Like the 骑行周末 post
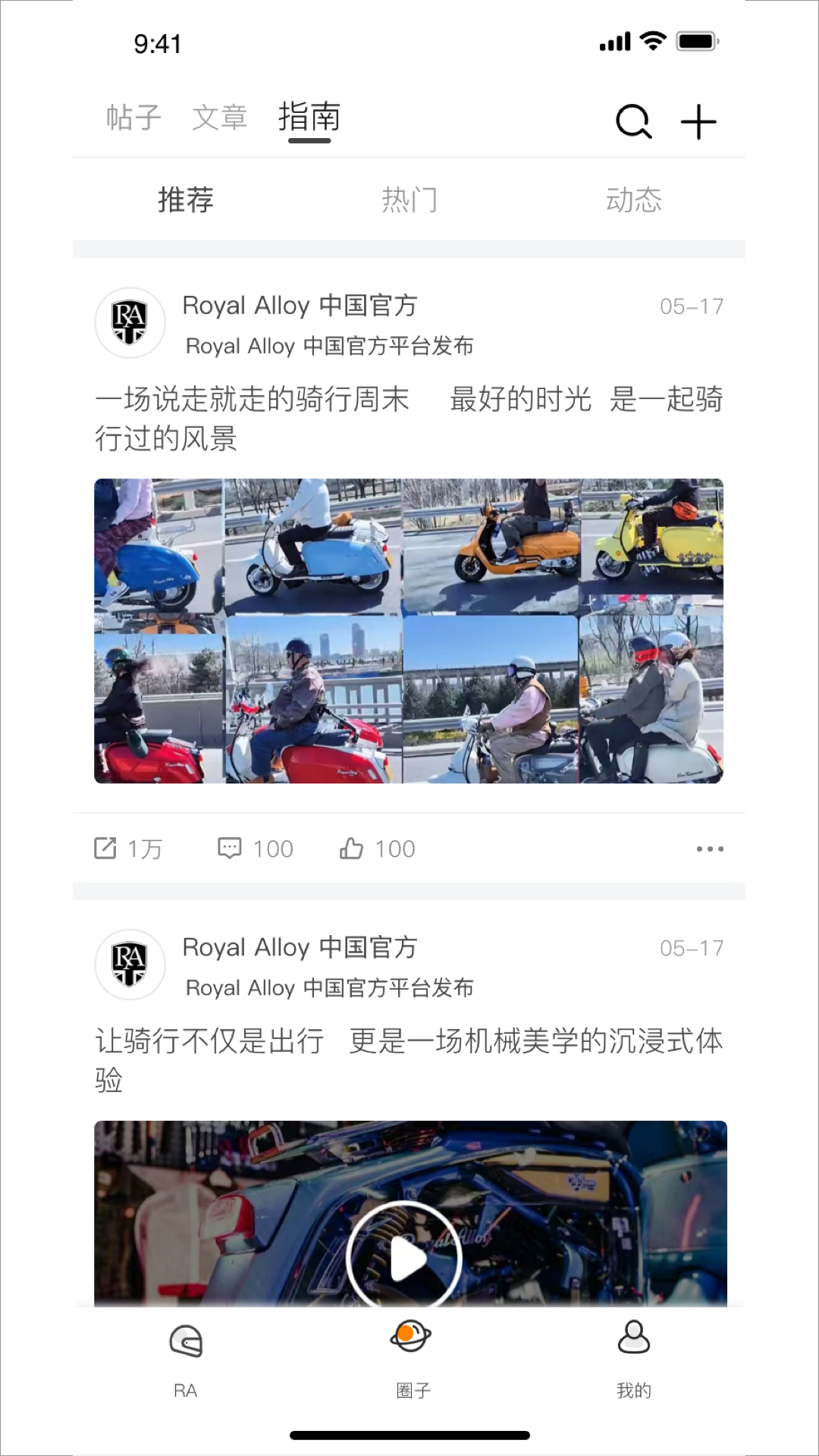This screenshot has width=819, height=1456. click(x=377, y=849)
